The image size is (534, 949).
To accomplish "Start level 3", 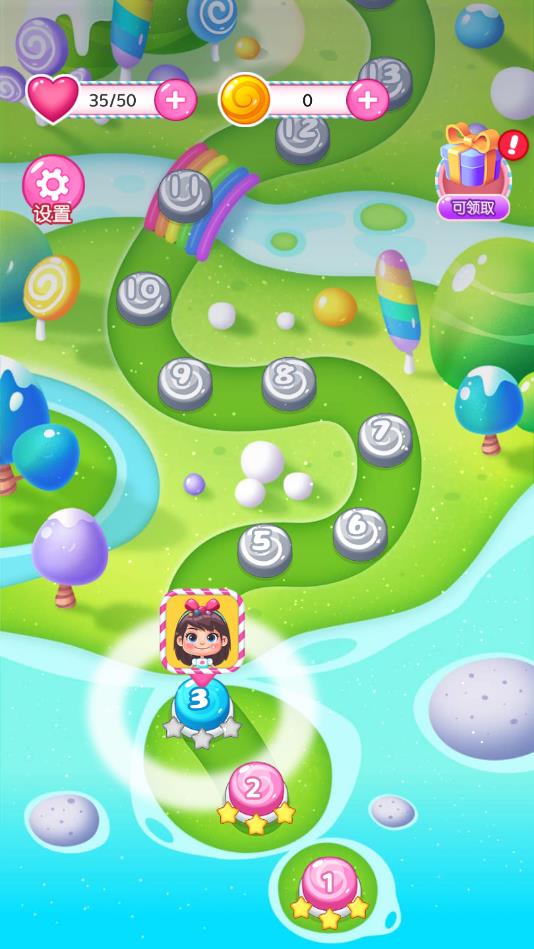I will coord(202,703).
